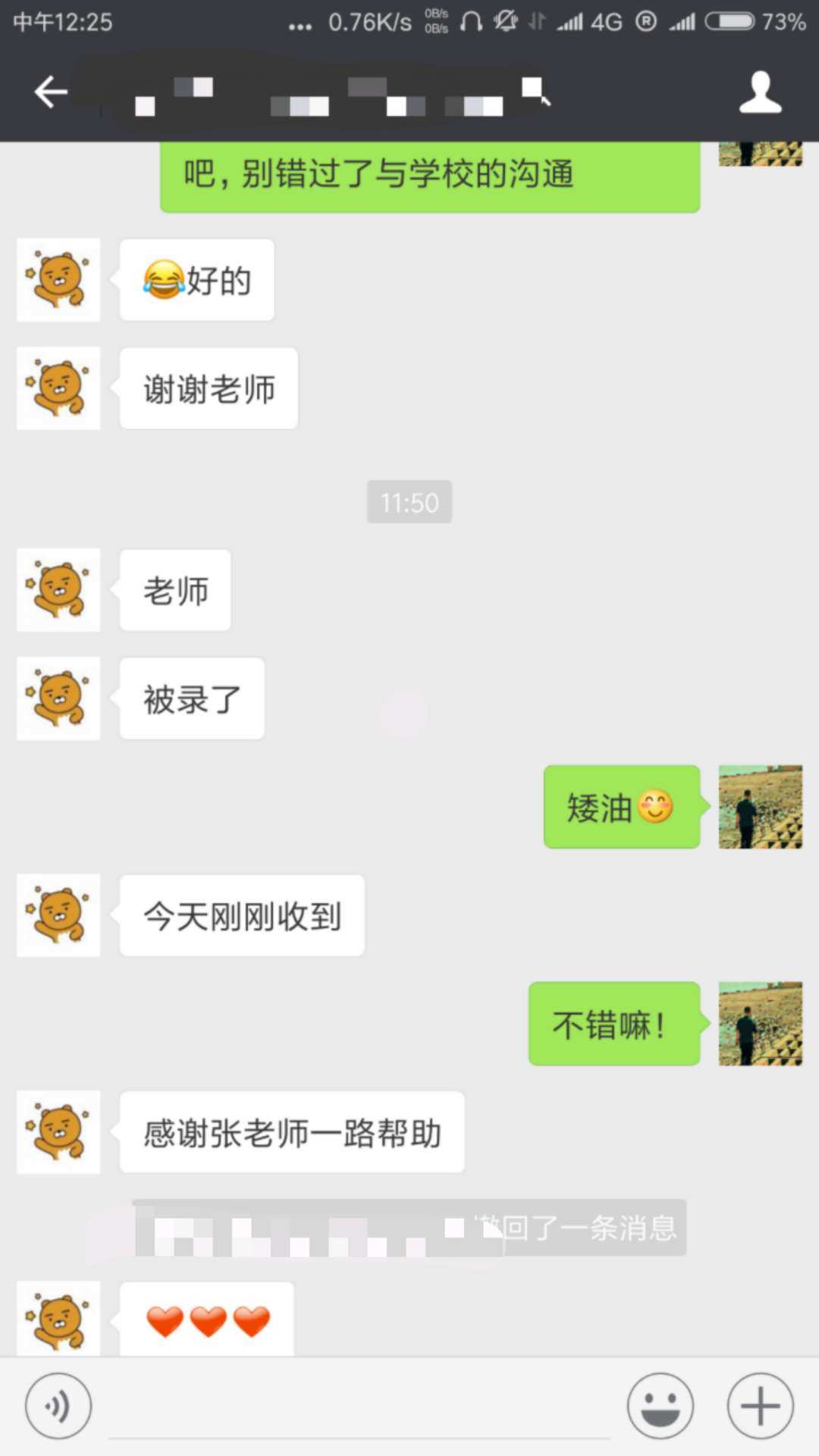Open the emoji sticker panel
The image size is (819, 1456).
click(660, 1405)
